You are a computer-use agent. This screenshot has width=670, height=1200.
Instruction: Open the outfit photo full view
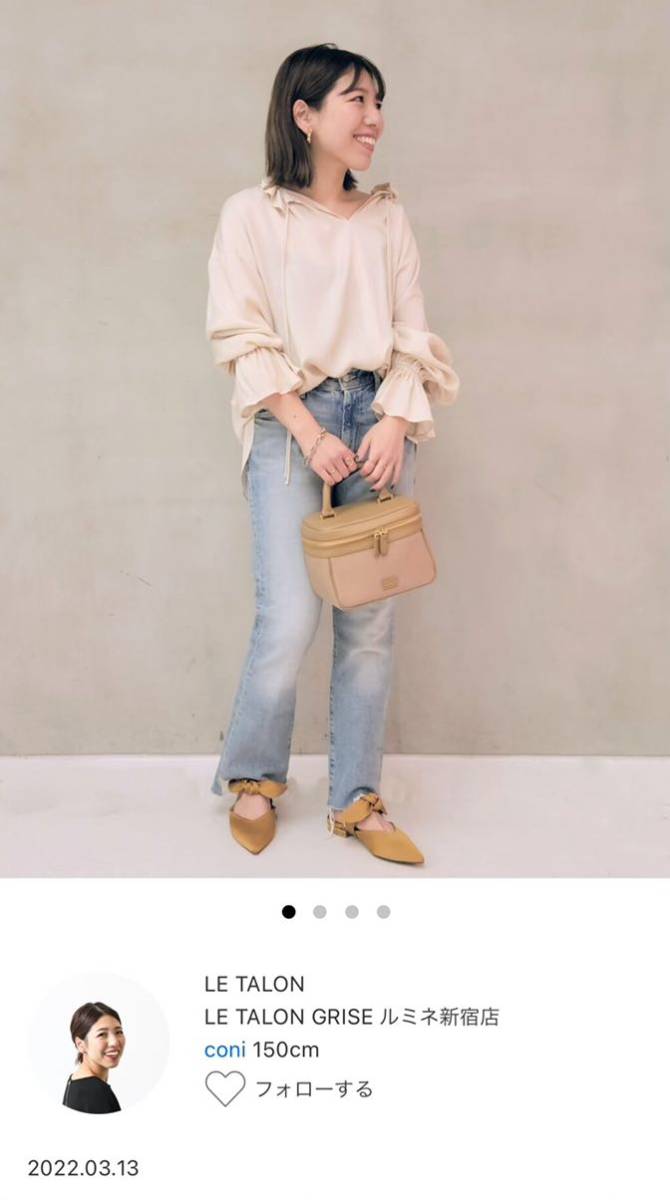(x=335, y=440)
